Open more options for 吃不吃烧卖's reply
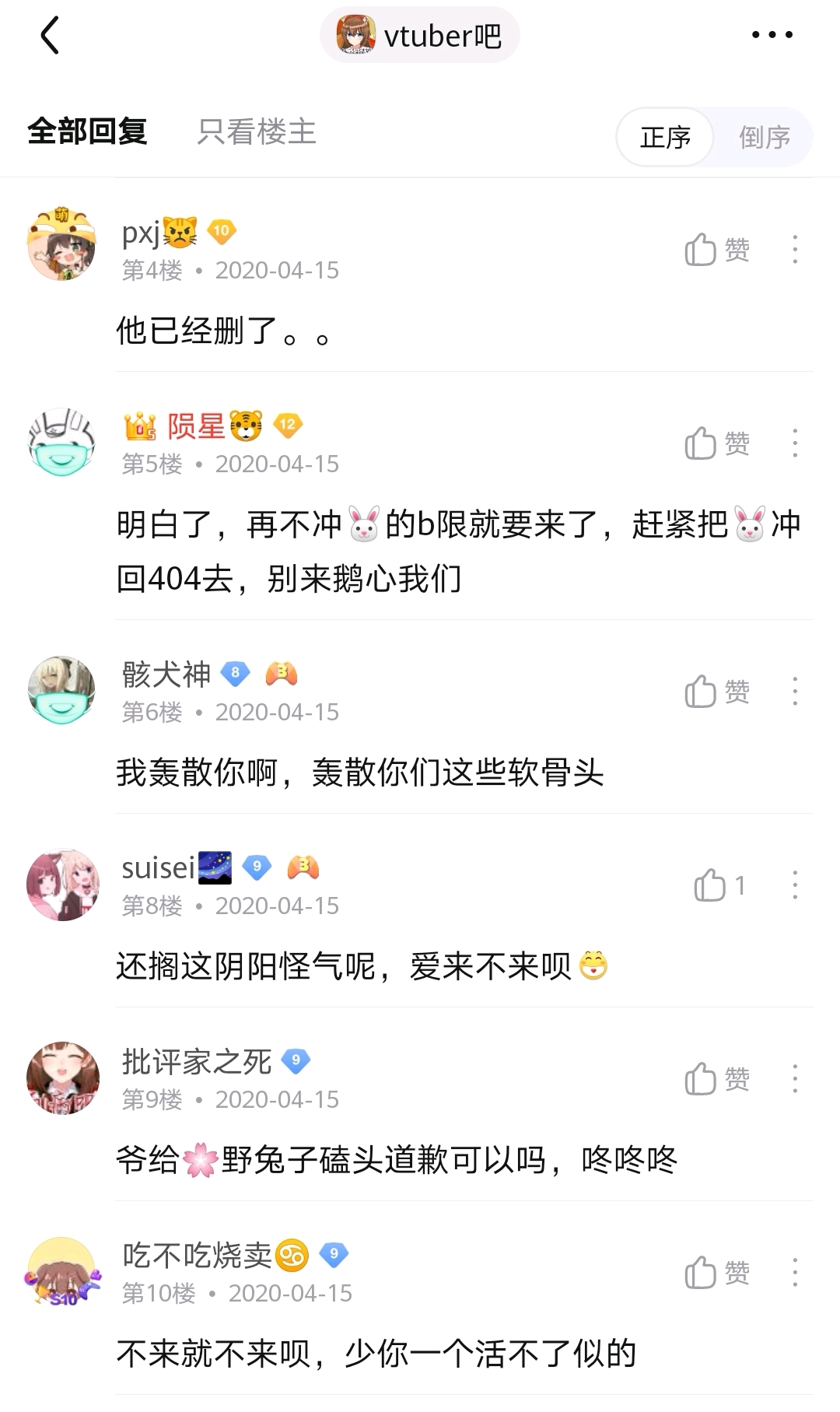This screenshot has width=840, height=1412. (x=794, y=1273)
